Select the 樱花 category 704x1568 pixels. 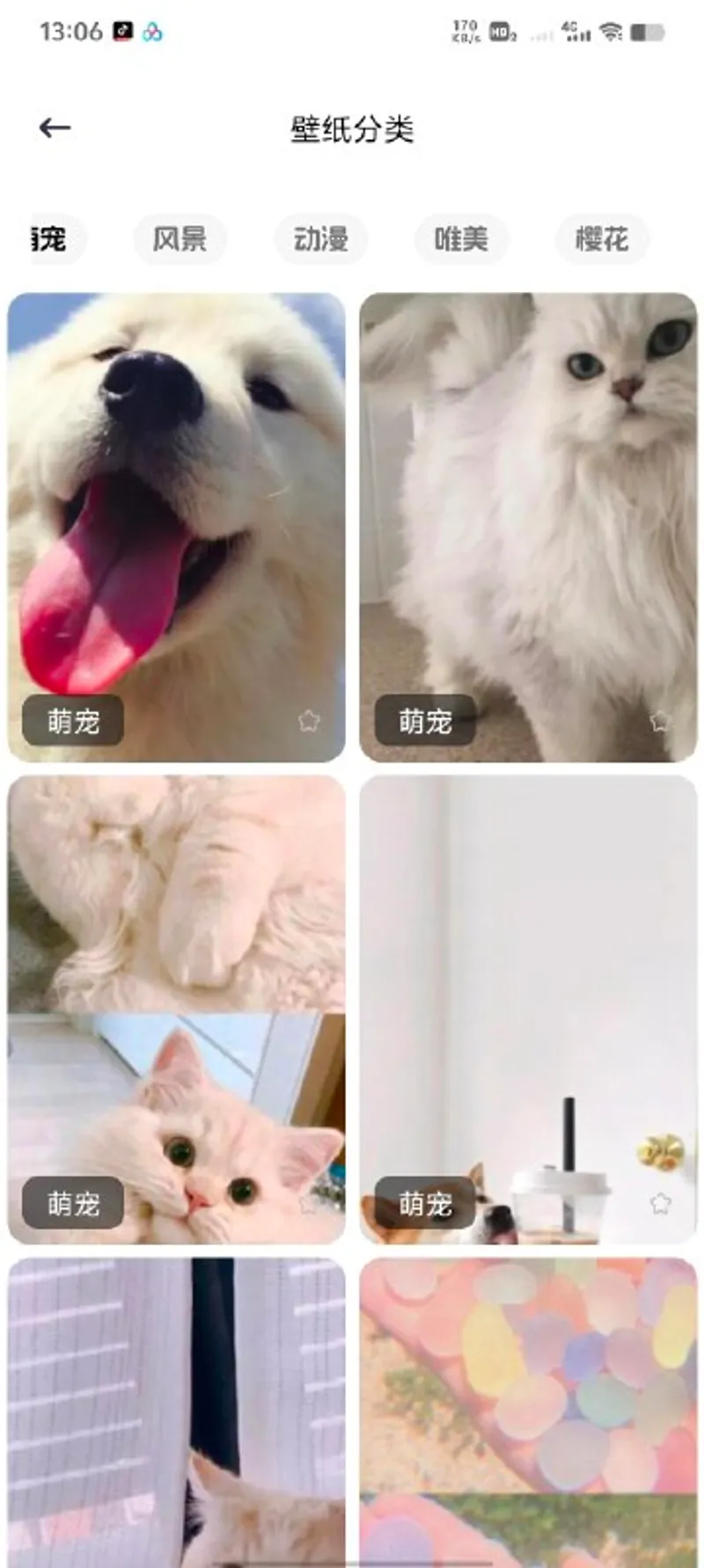(601, 239)
